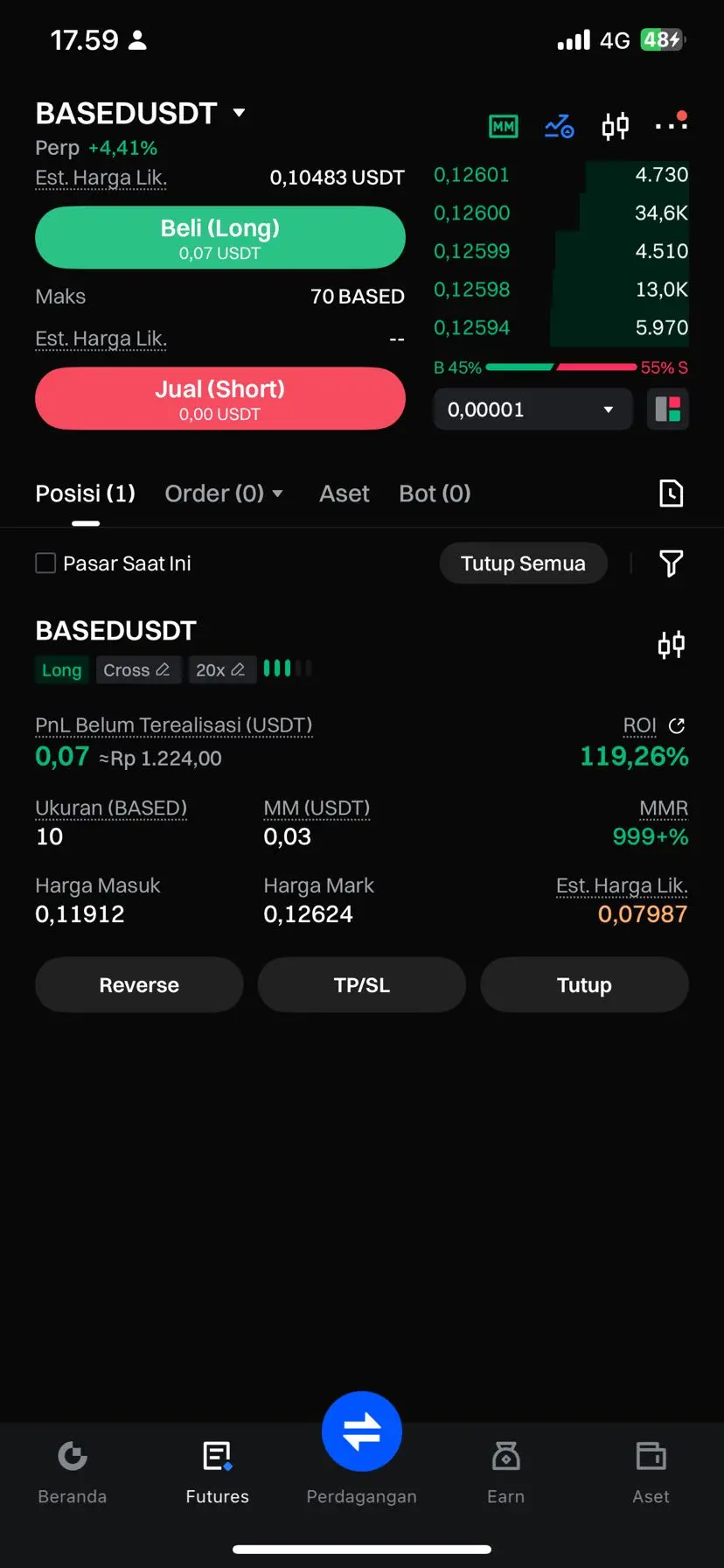Edit the 20x leverage setting

pyautogui.click(x=221, y=670)
